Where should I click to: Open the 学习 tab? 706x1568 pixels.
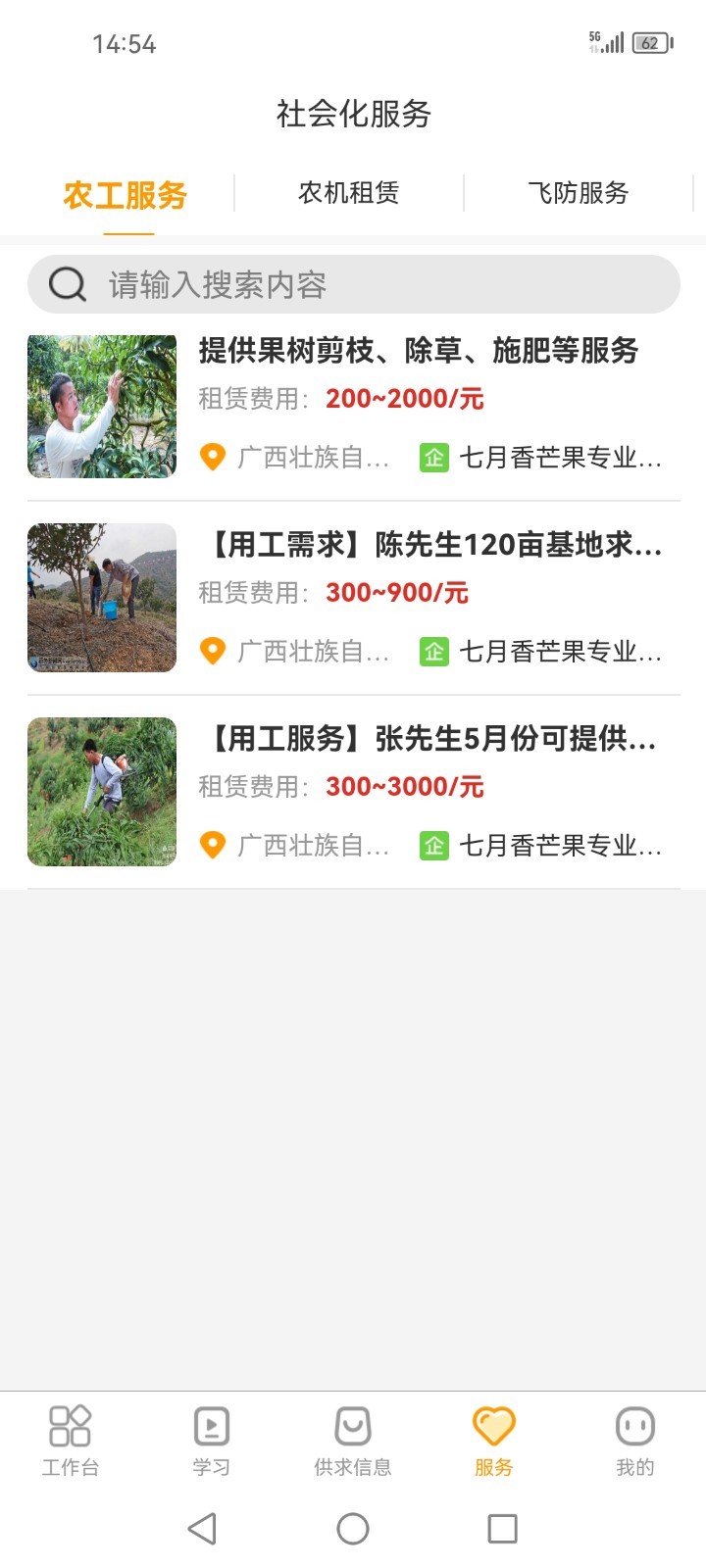coord(211,1440)
